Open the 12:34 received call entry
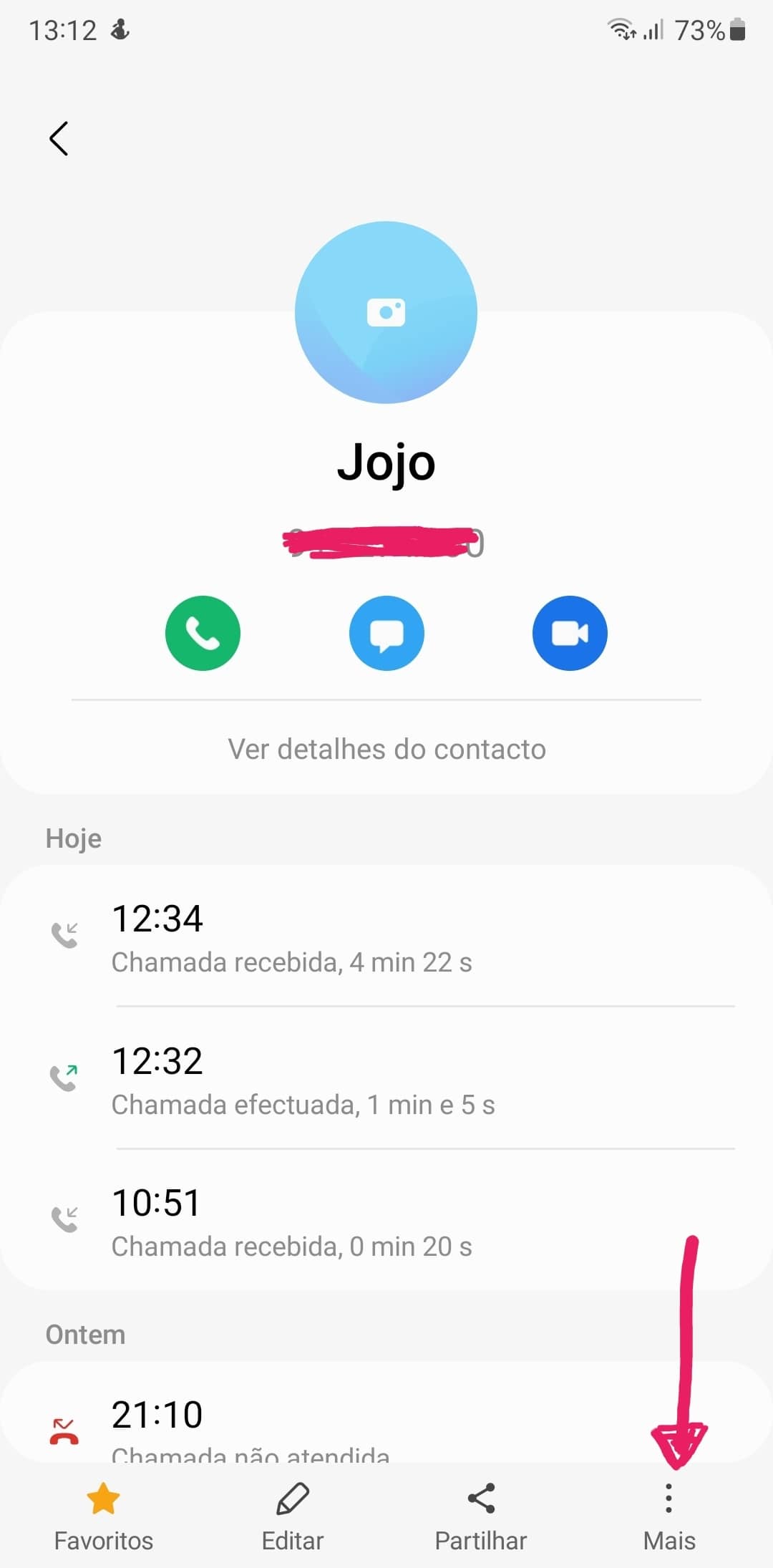The image size is (773, 1568). point(386,937)
